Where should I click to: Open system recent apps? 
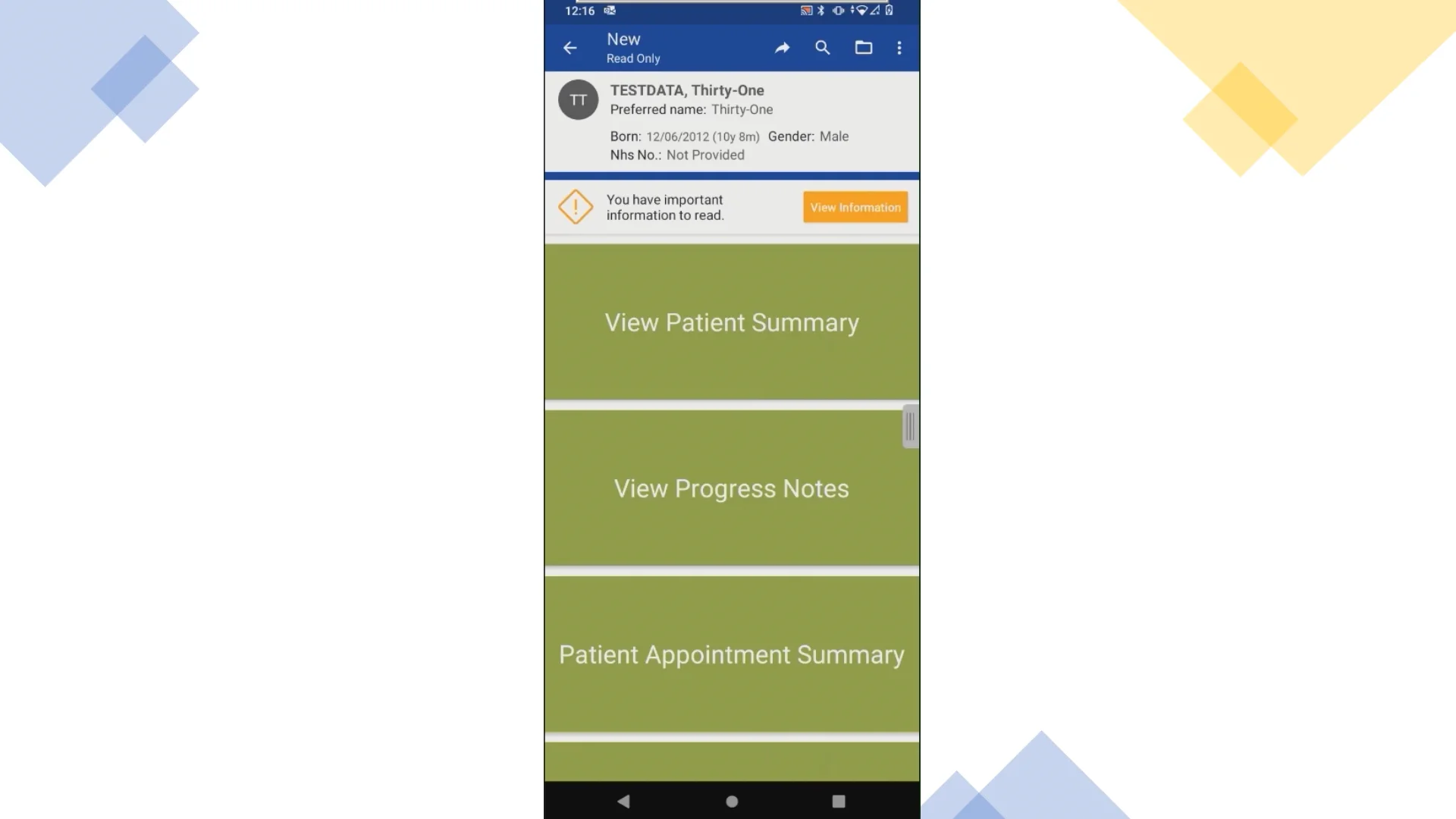838,801
